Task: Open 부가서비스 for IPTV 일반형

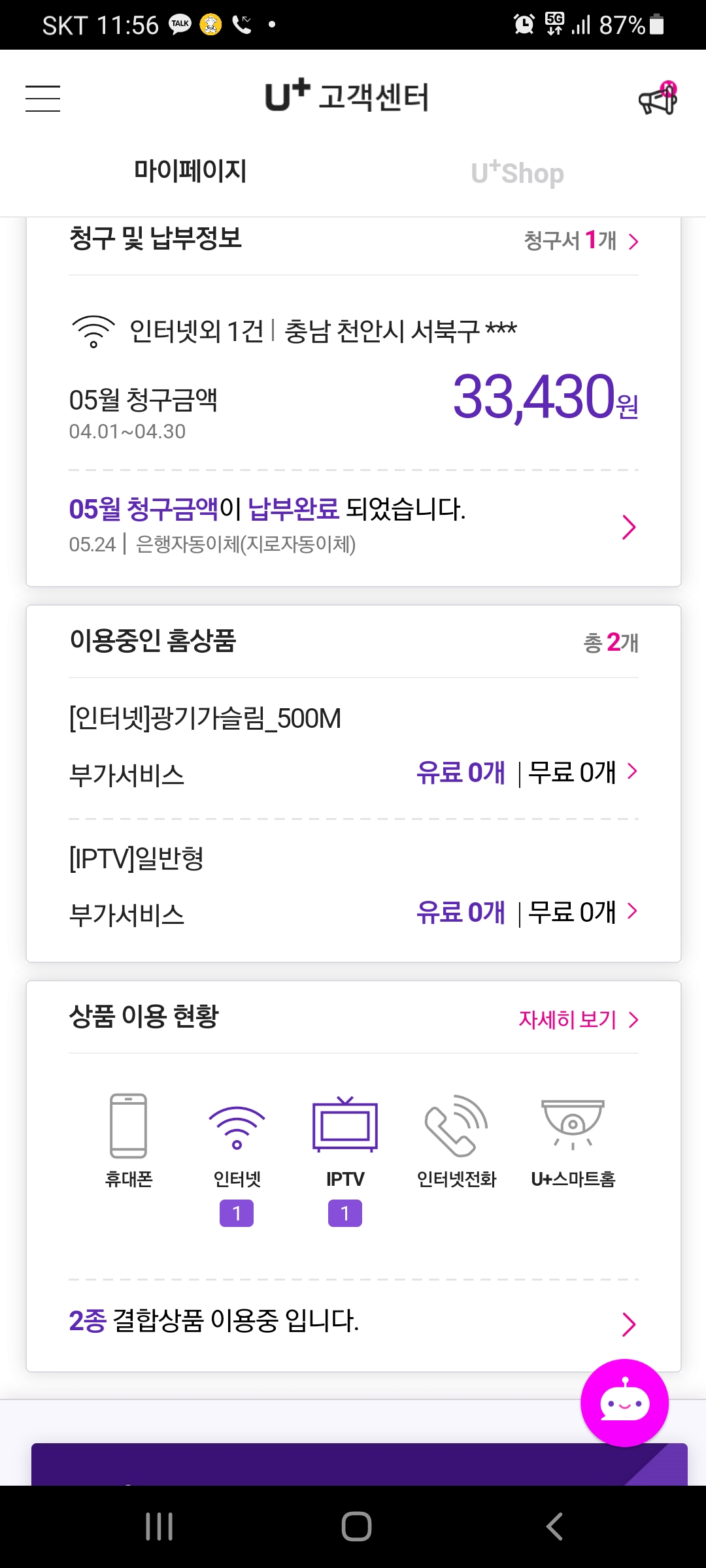Action: [x=526, y=913]
